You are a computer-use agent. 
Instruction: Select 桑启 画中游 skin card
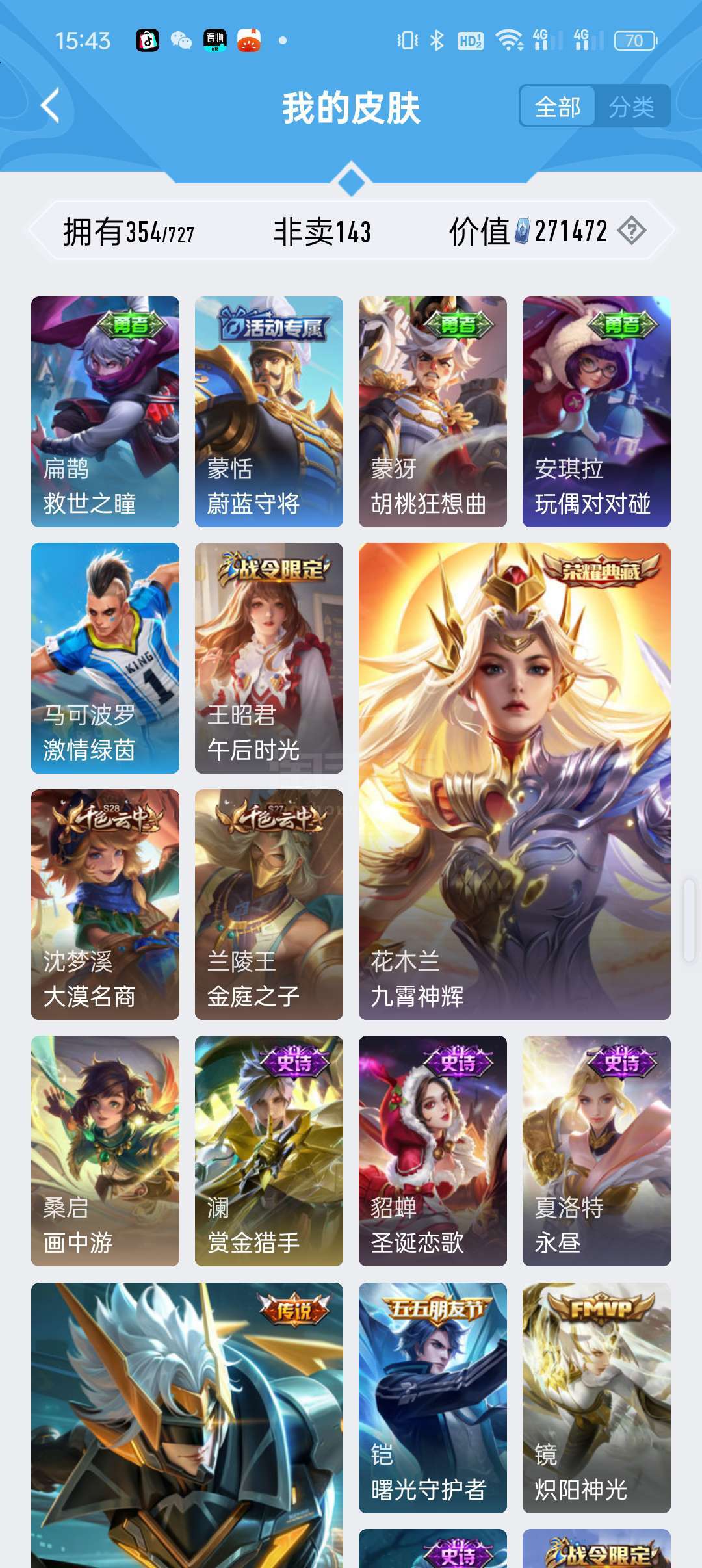tap(105, 1151)
